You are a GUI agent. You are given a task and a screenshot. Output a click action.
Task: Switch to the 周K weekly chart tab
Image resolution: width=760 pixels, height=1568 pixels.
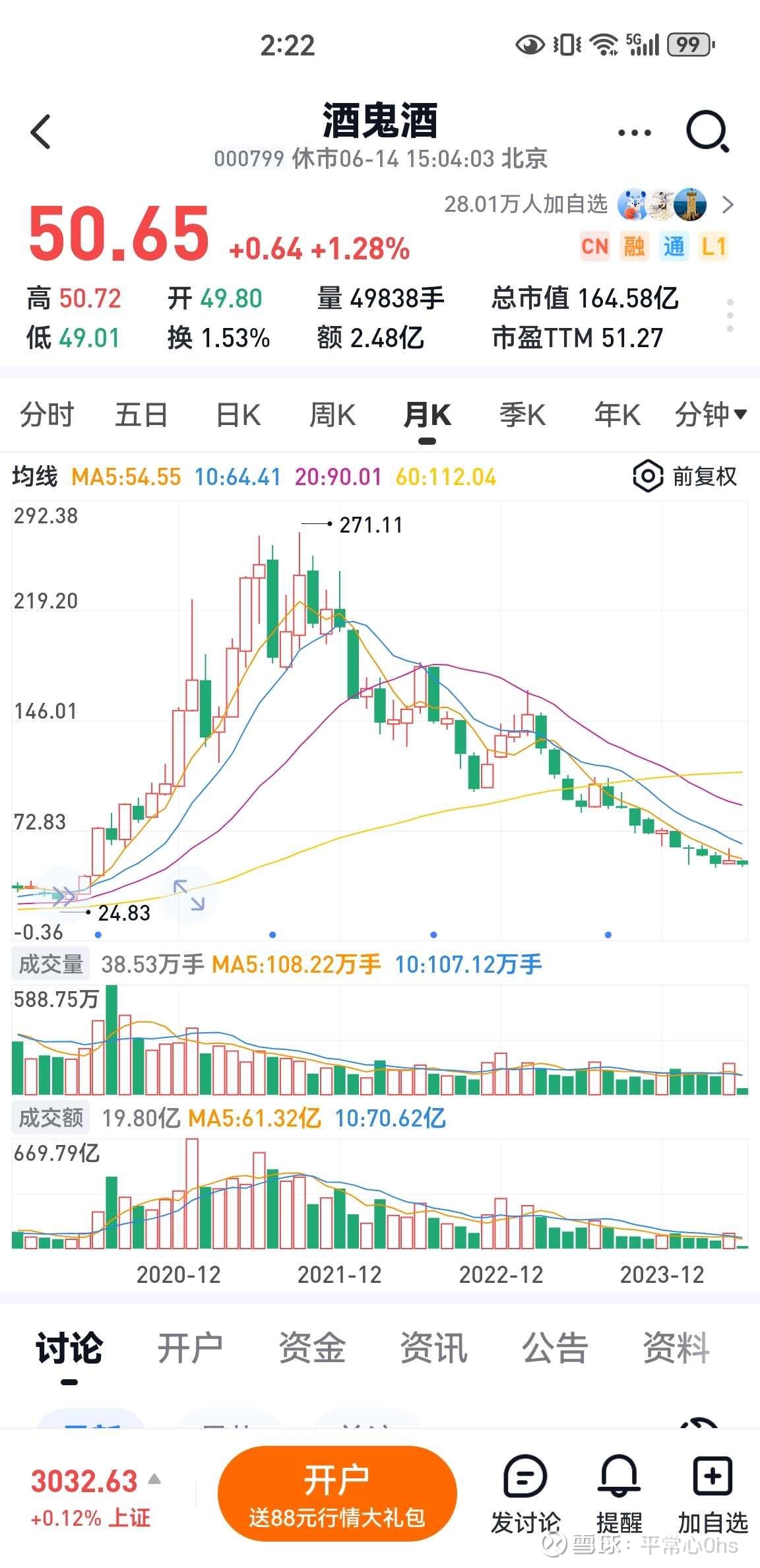332,414
